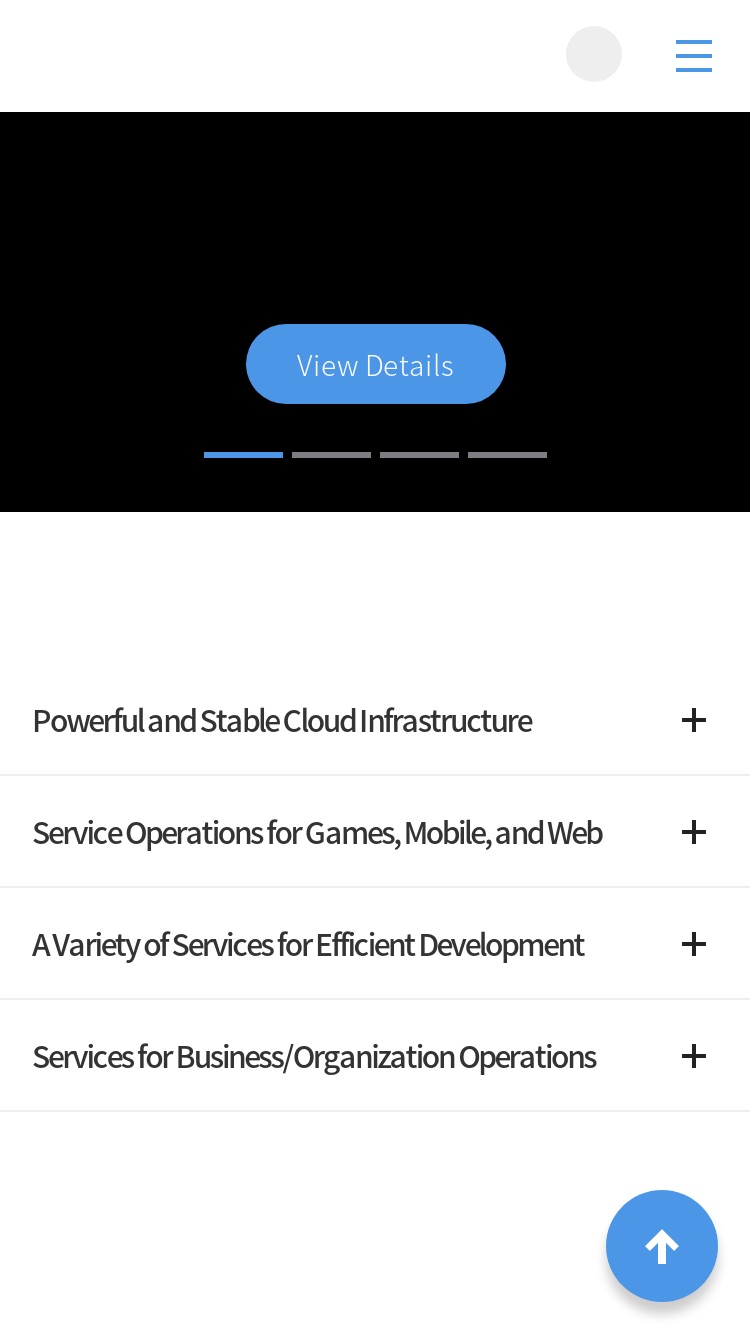Tap the round profile avatar
This screenshot has width=750, height=1334.
click(594, 54)
